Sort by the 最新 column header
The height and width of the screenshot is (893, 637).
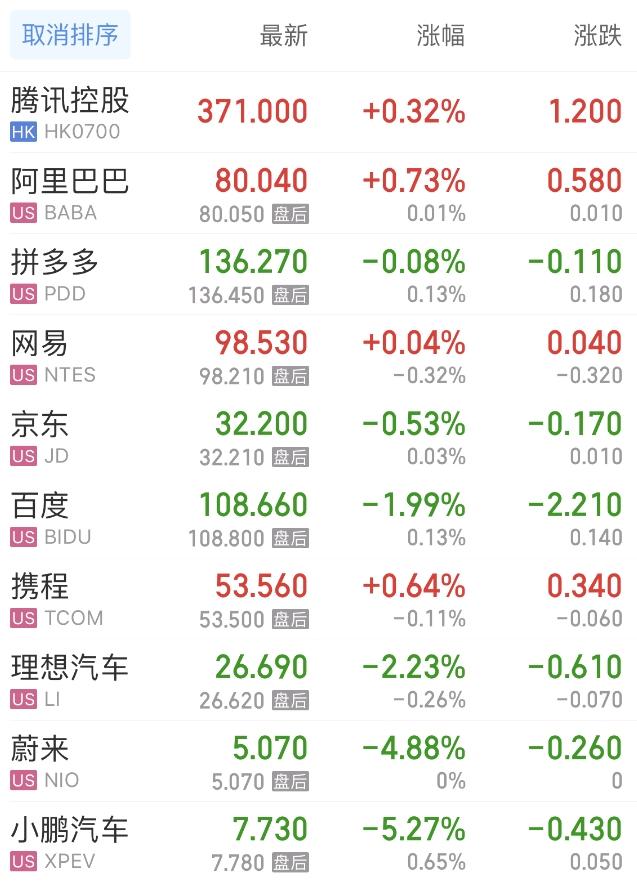point(283,36)
